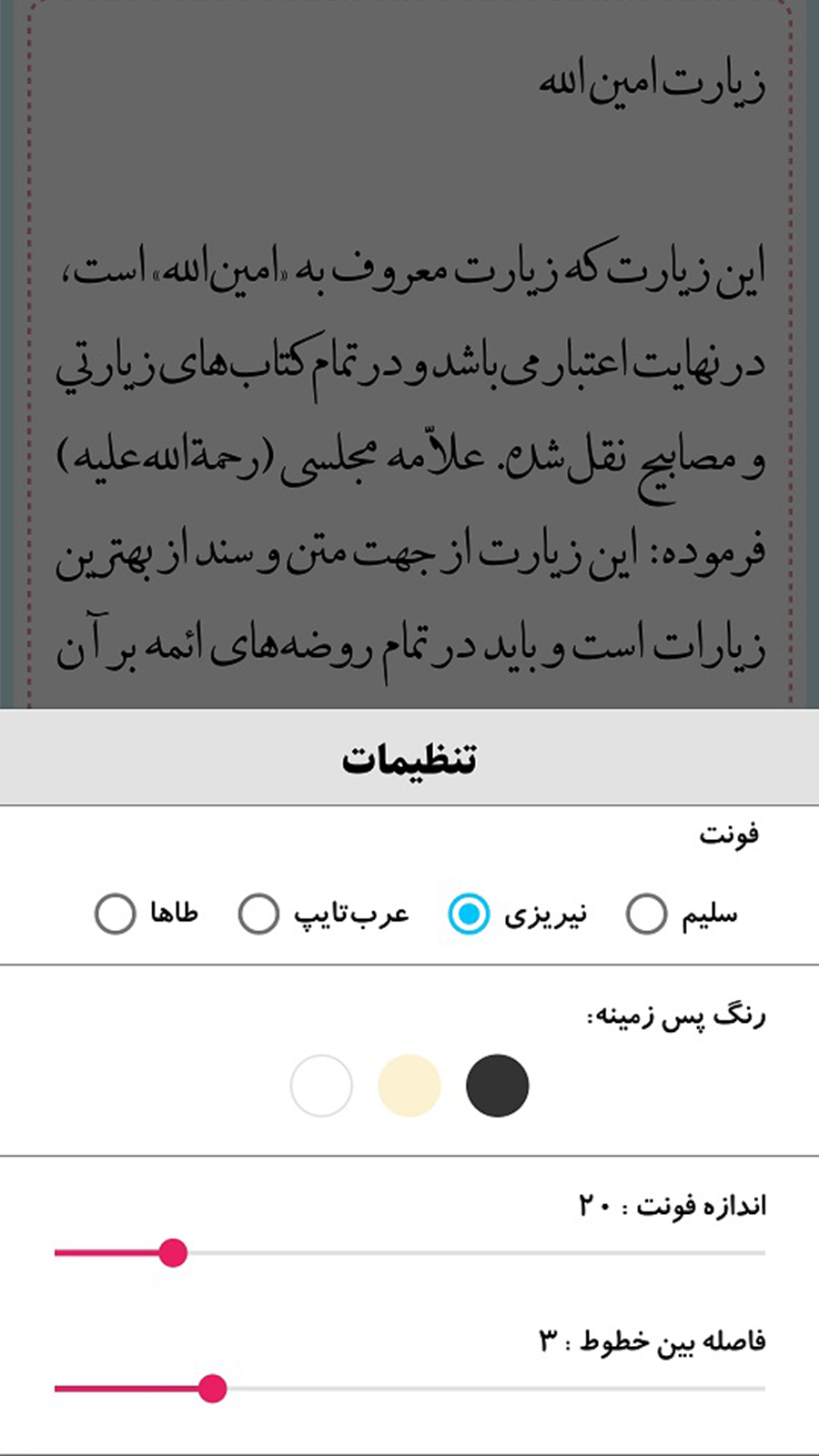Click the line spacing slider handle
819x1456 pixels.
pos(216,1390)
